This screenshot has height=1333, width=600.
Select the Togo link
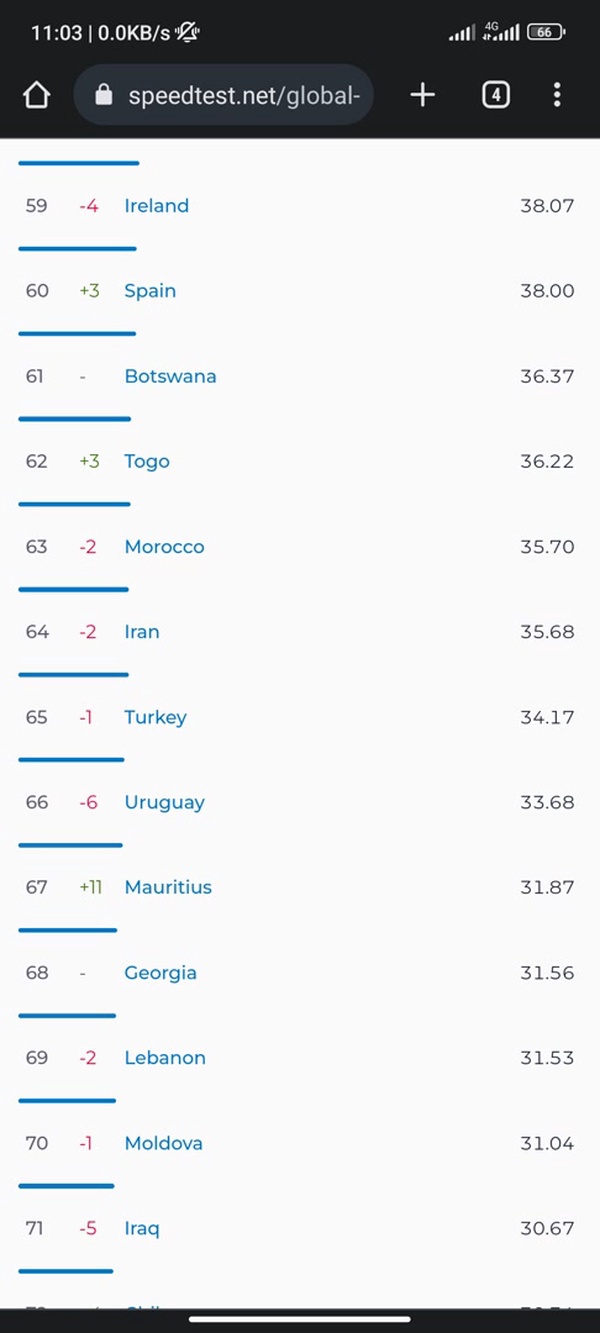147,462
